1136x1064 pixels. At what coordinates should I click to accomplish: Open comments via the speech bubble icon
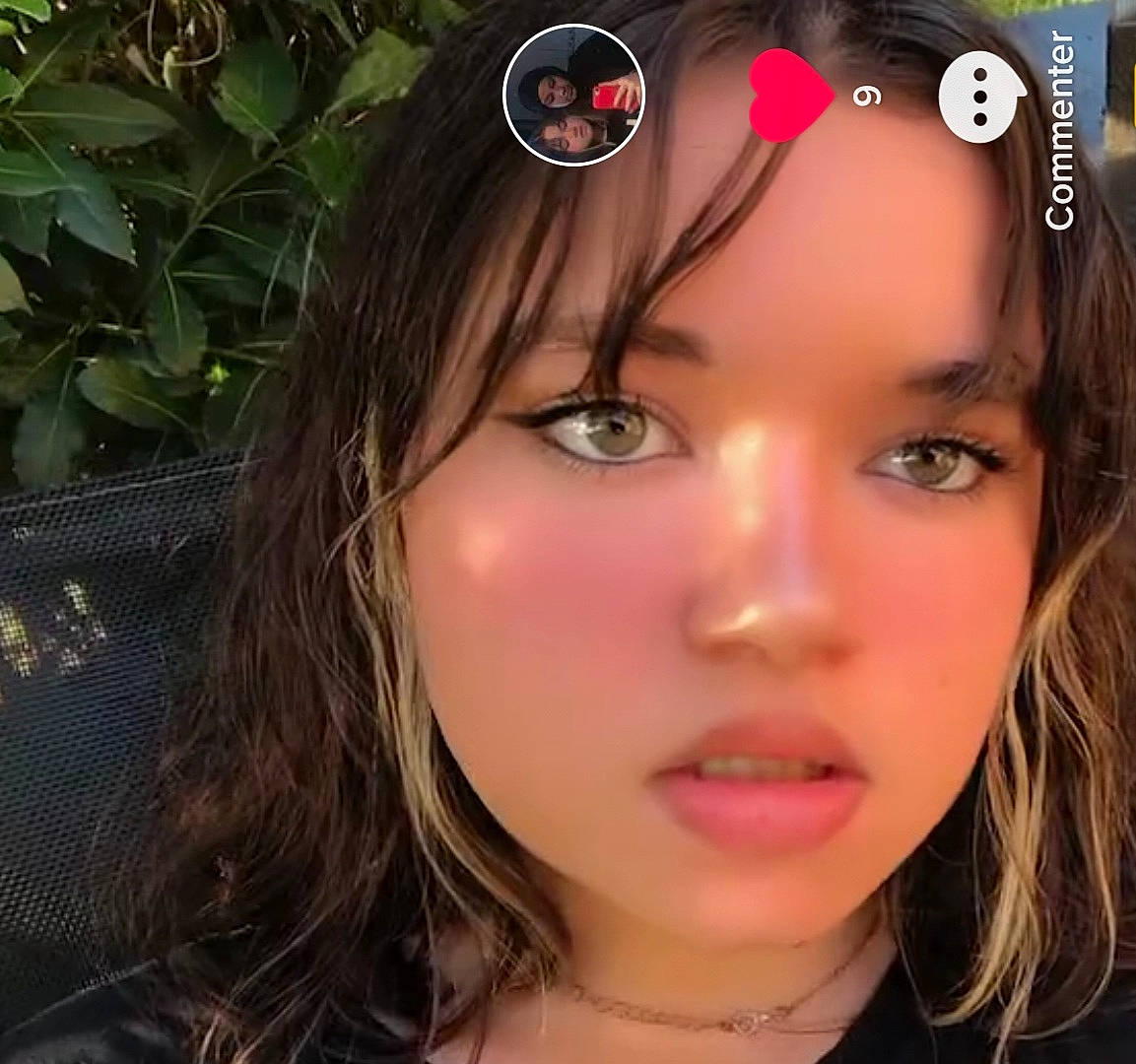tap(980, 97)
